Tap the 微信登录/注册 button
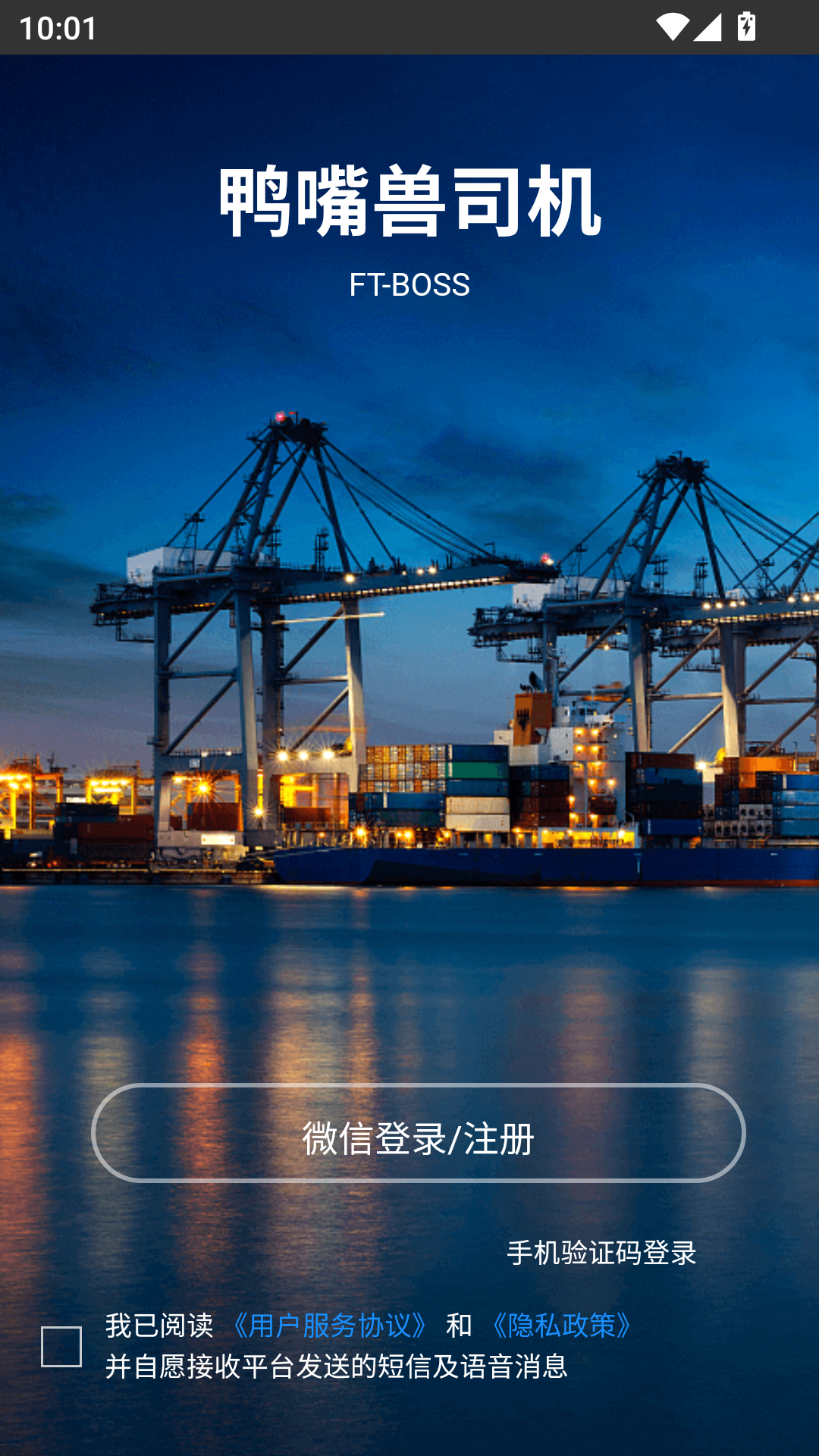The width and height of the screenshot is (819, 1456). point(418,1133)
